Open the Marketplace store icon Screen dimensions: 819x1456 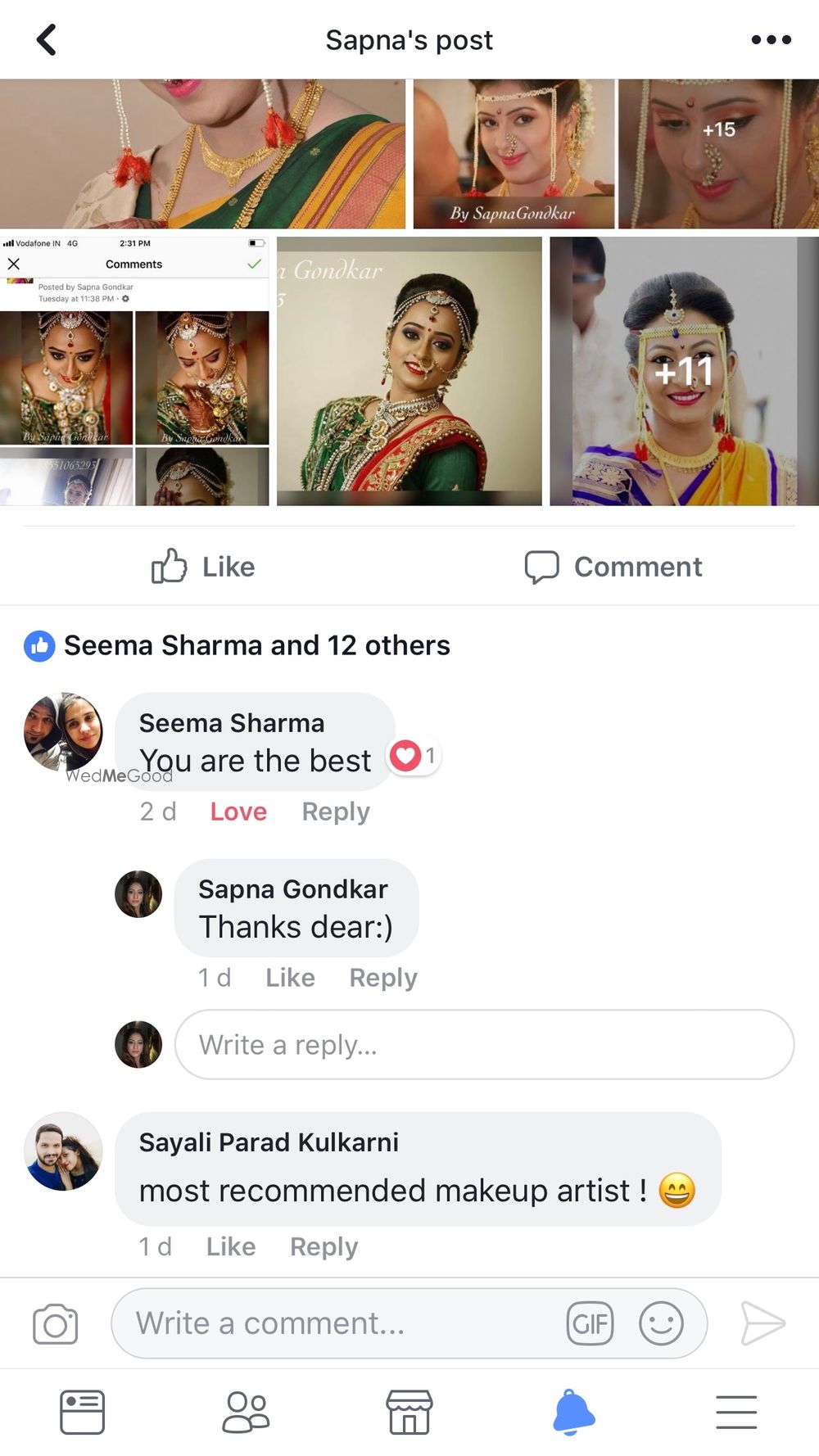click(409, 1411)
